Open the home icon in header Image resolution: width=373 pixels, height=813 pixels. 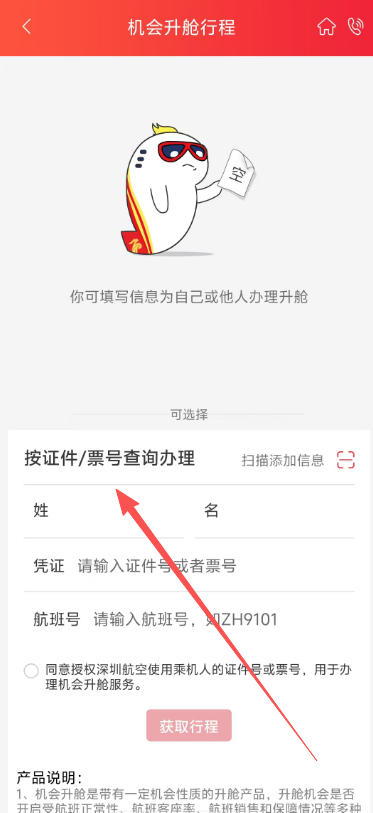tap(326, 27)
